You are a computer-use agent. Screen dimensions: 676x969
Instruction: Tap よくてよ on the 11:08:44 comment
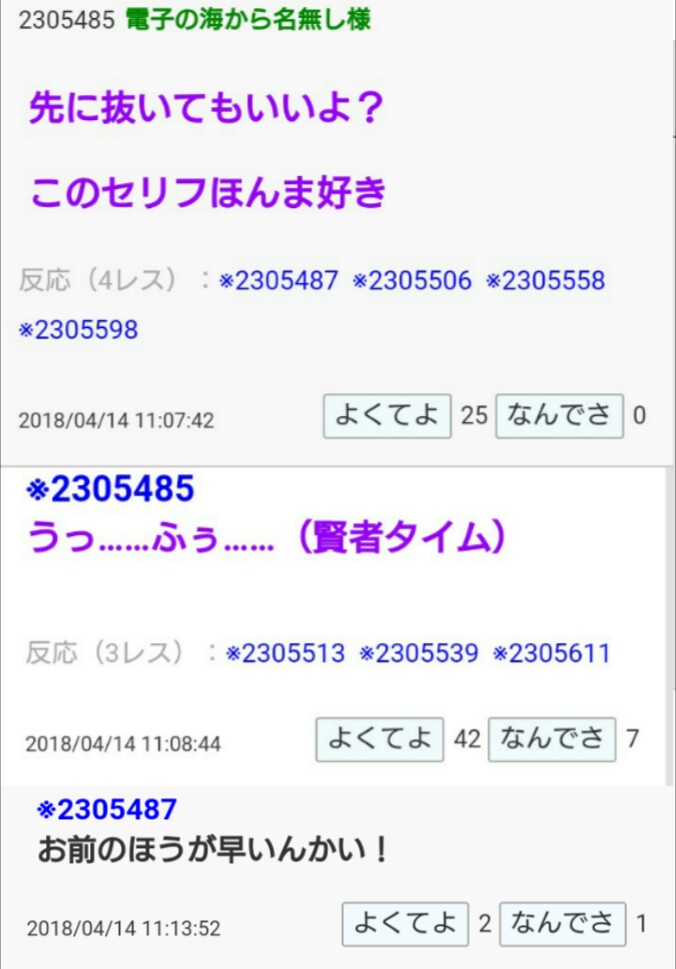(x=380, y=740)
